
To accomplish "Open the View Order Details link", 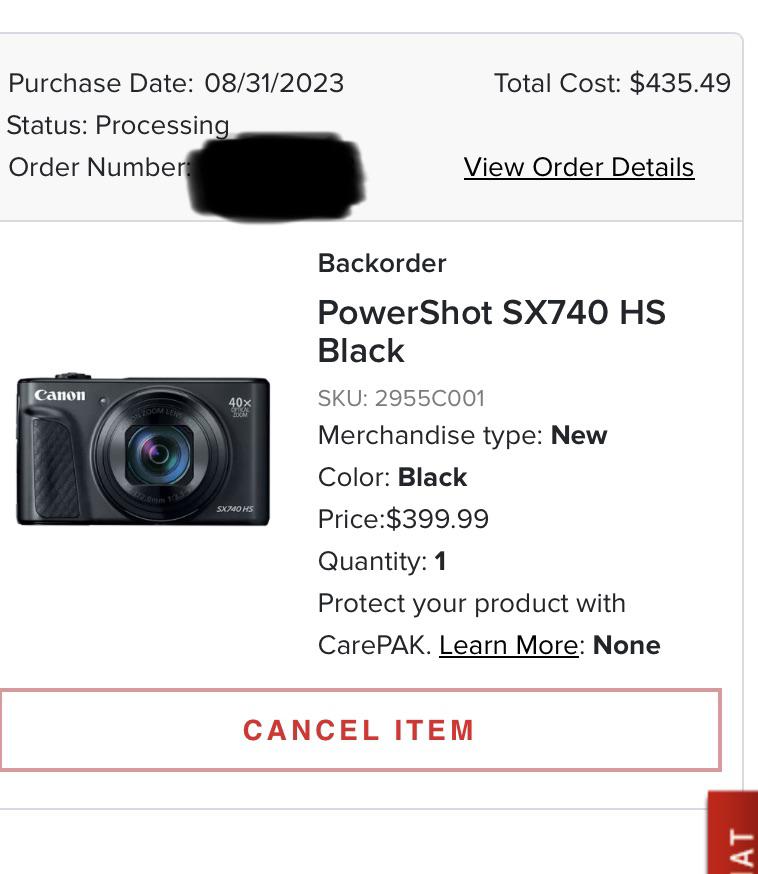I will (578, 167).
